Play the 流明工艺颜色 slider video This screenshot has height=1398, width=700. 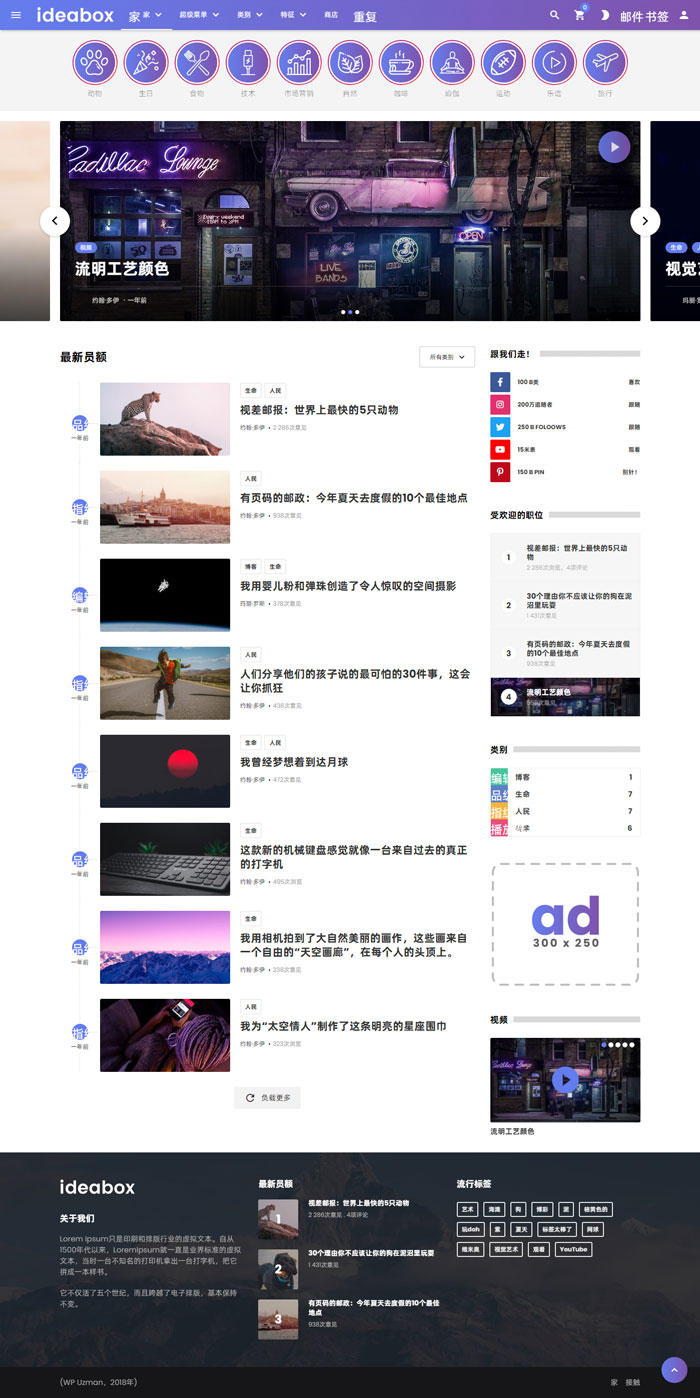(x=614, y=147)
